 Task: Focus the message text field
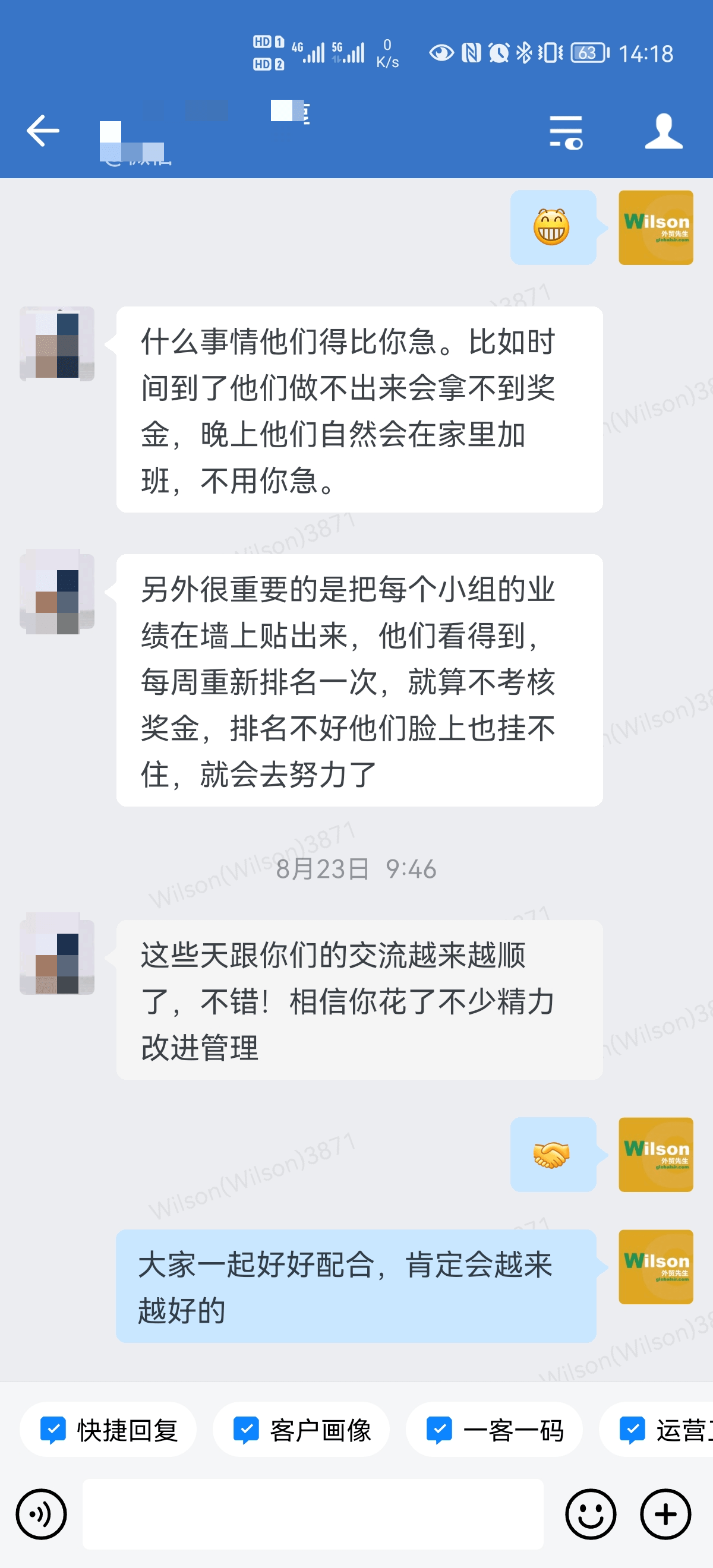pyautogui.click(x=313, y=1514)
